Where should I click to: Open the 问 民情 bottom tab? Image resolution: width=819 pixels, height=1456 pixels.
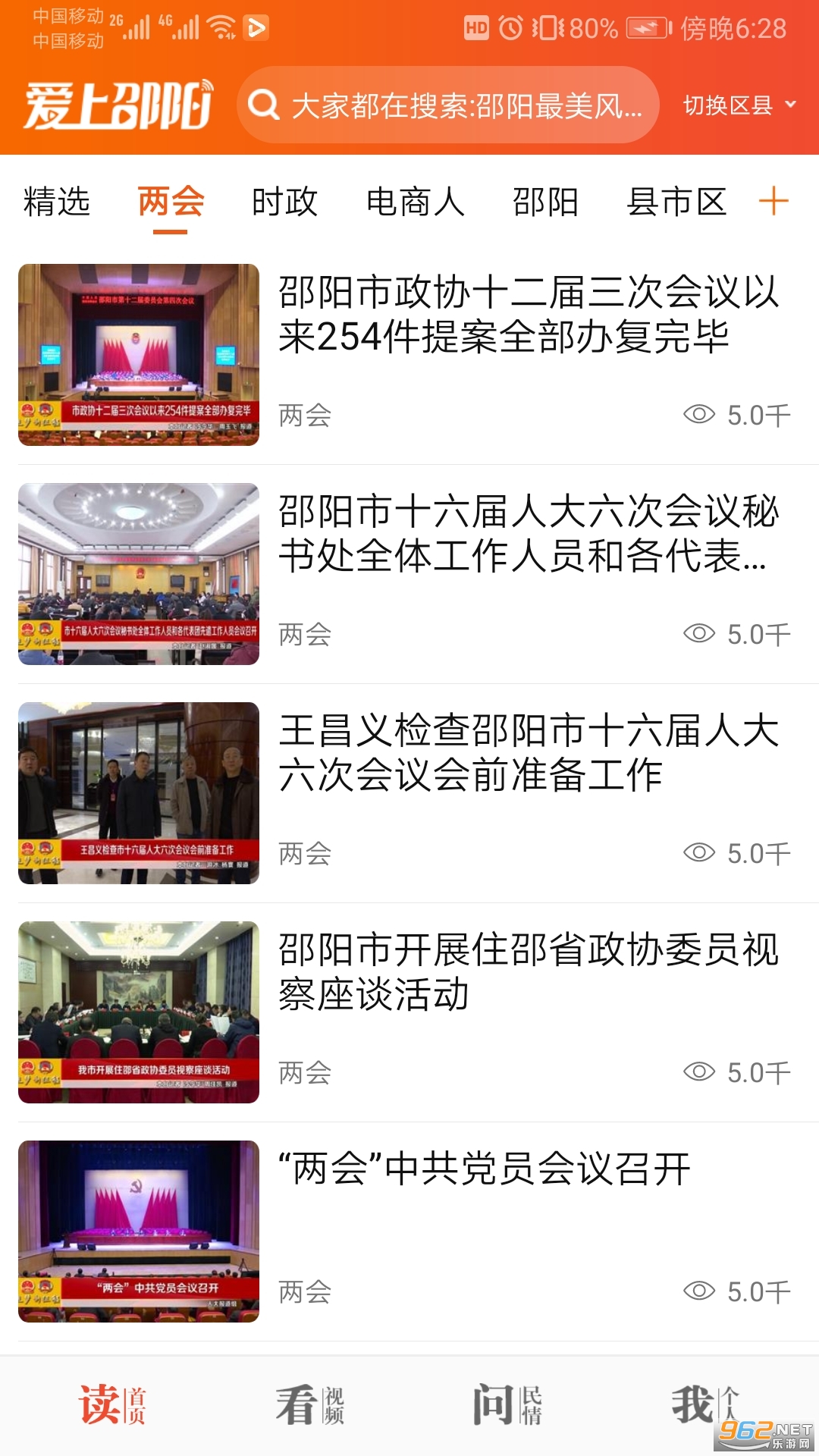coord(507,1404)
